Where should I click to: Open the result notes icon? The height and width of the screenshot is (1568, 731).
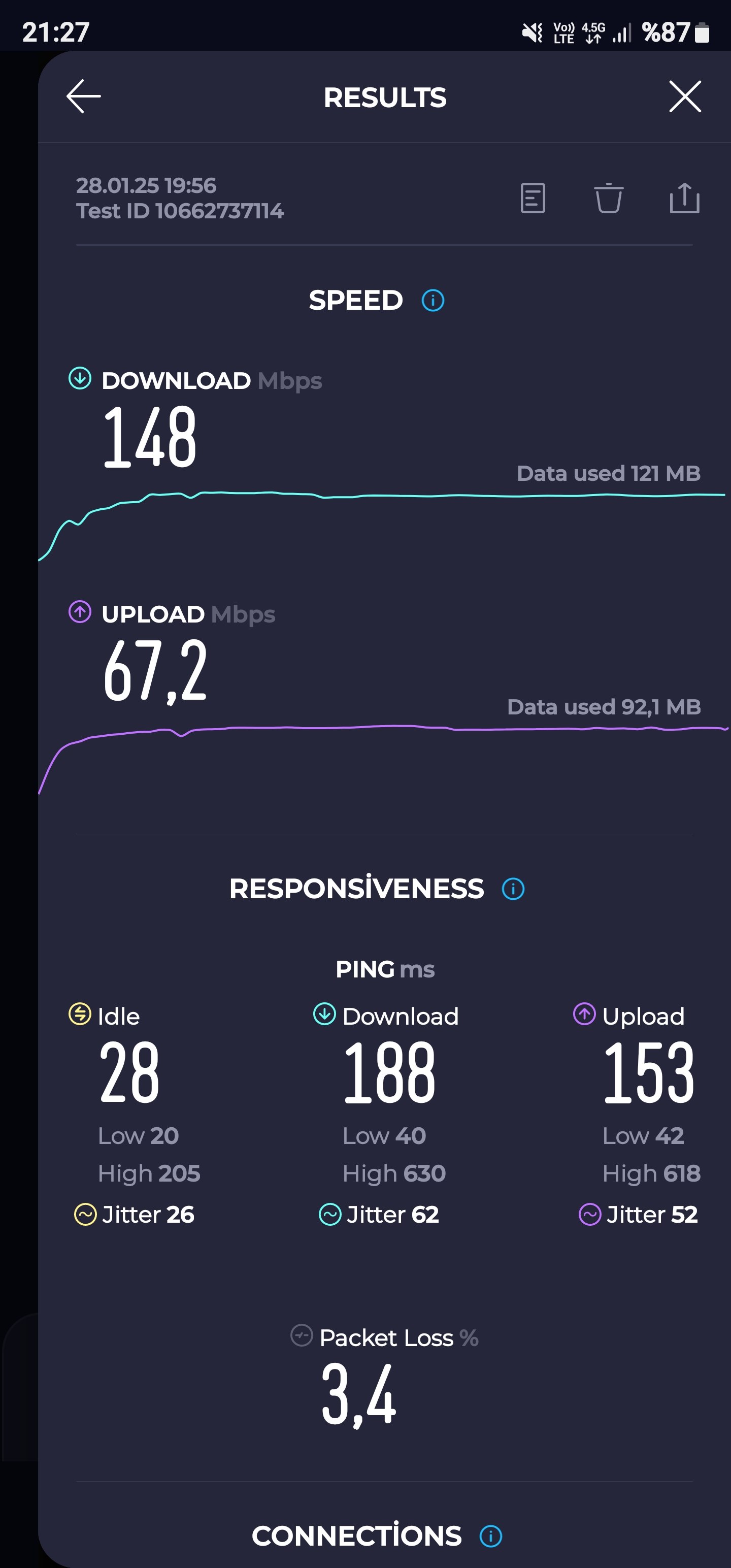pos(533,198)
